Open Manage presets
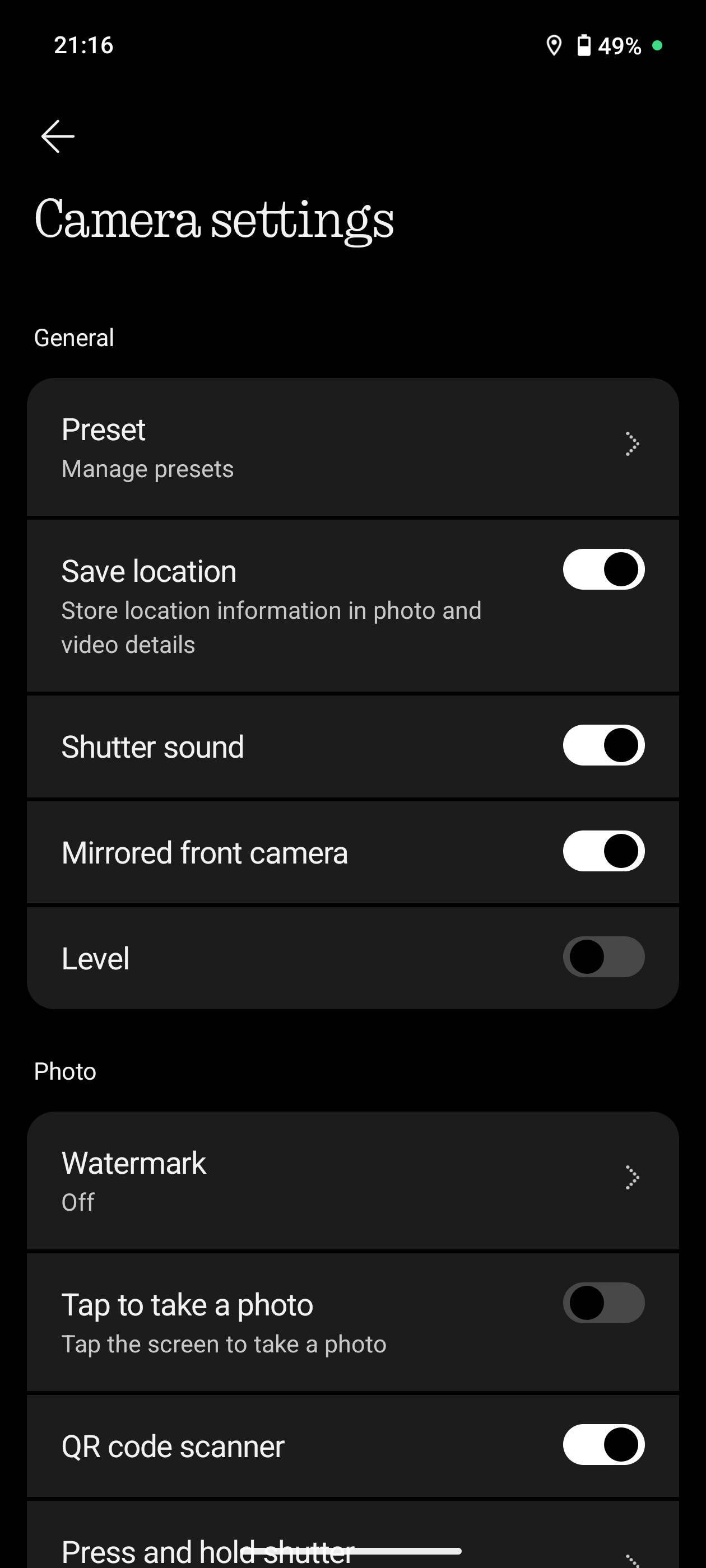706x1568 pixels. pos(147,469)
